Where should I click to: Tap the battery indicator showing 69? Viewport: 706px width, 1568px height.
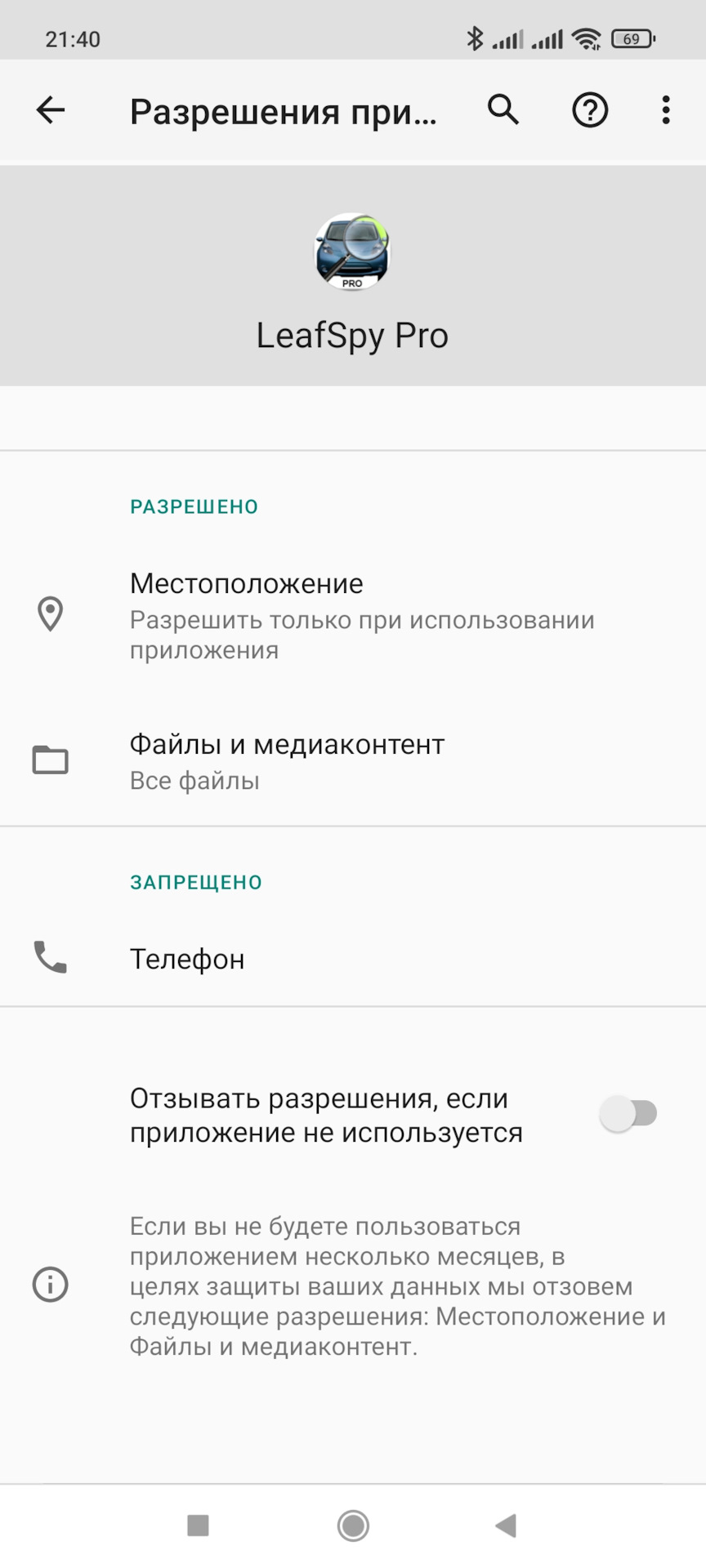click(x=633, y=38)
